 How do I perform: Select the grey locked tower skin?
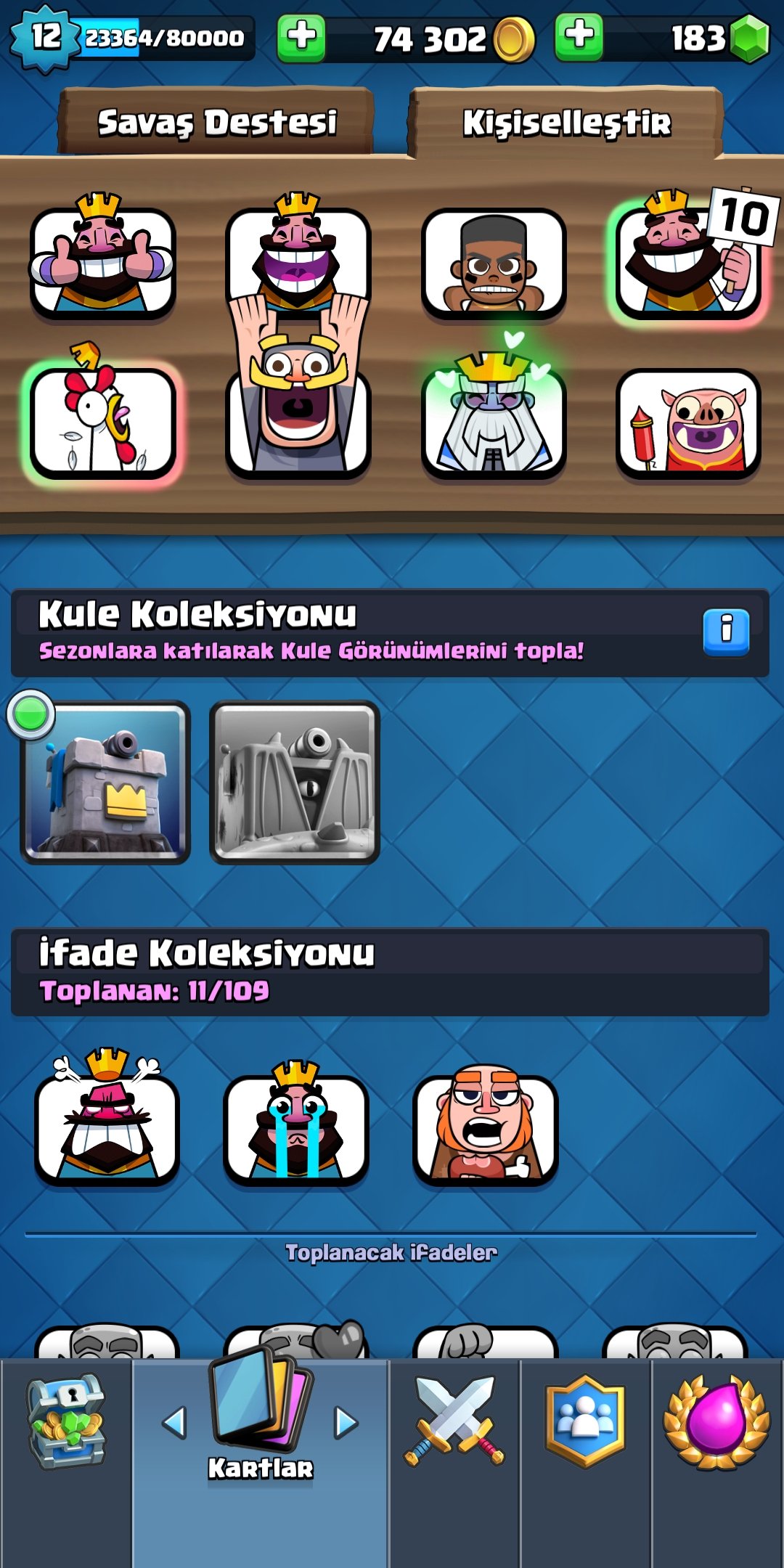[x=295, y=783]
